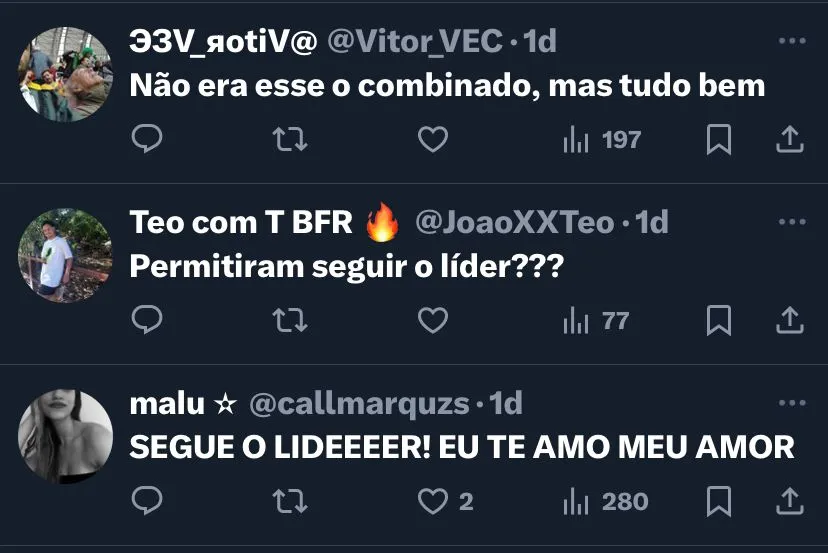Bookmark malu's tweet
Viewport: 828px width, 553px height.
718,501
